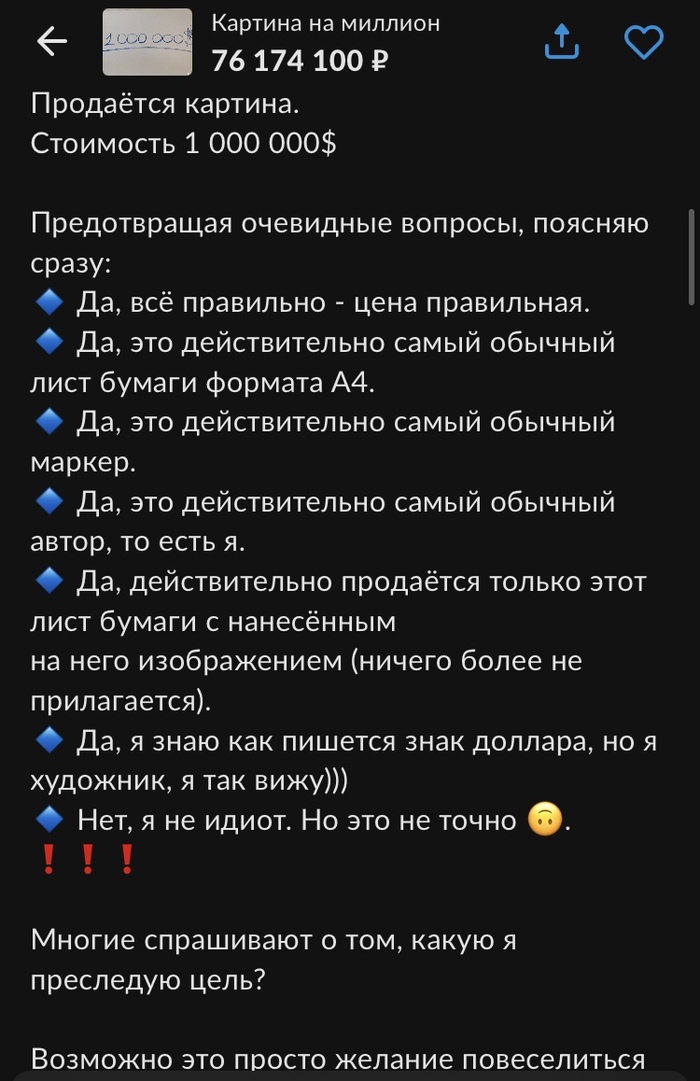Go back with the arrow icon

[x=52, y=42]
